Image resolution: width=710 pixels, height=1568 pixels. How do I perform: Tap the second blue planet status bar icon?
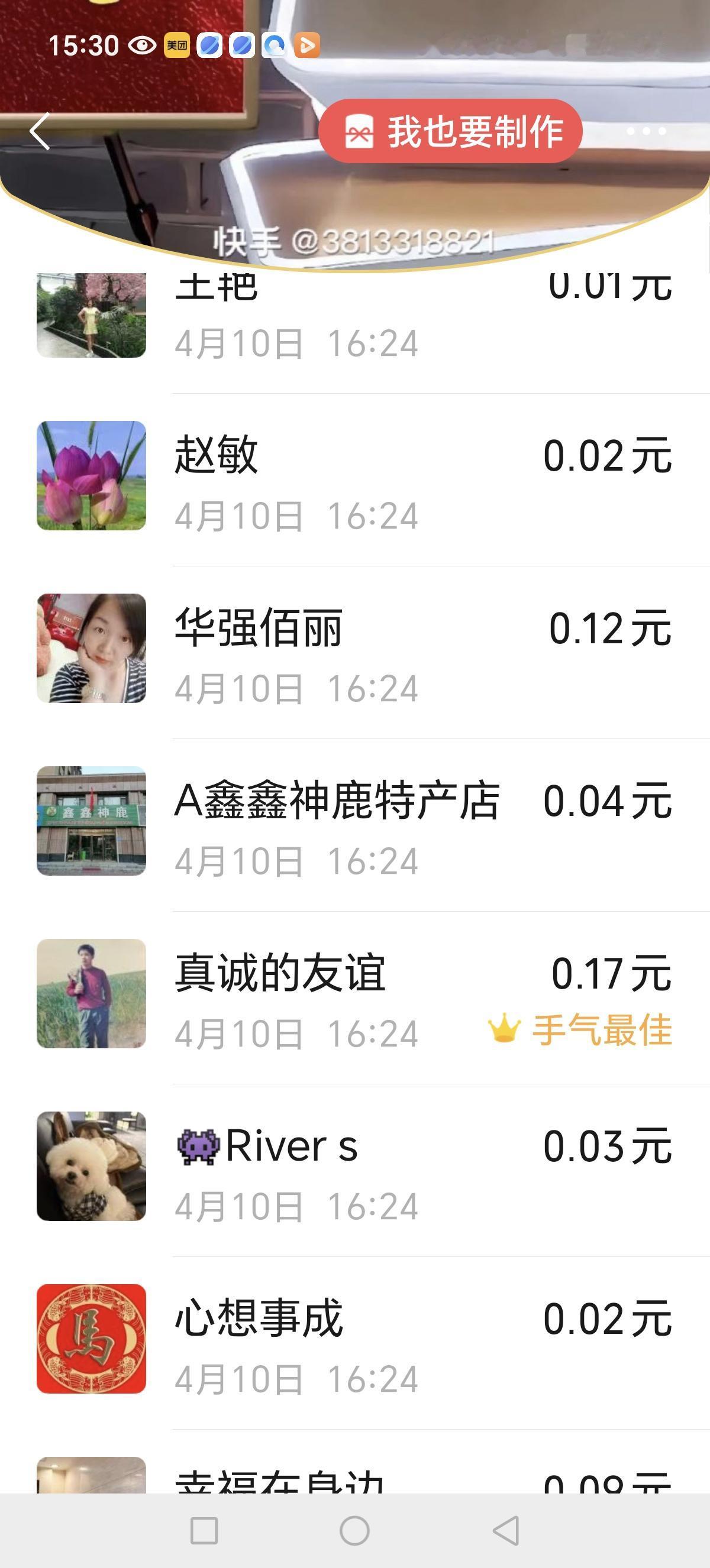(x=243, y=45)
